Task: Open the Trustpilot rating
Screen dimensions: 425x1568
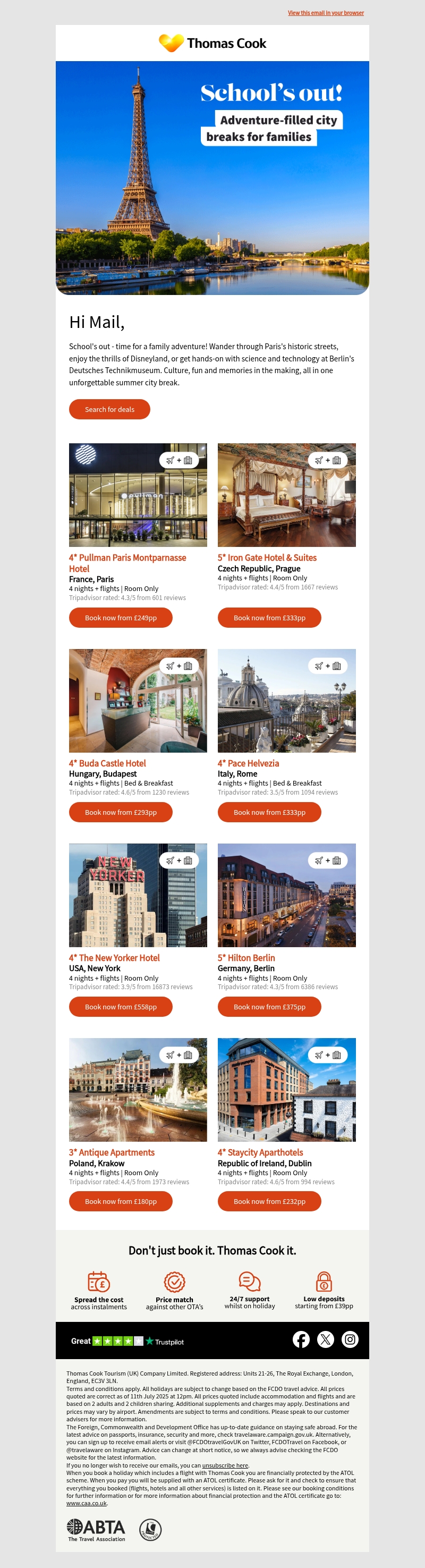Action: [127, 1341]
